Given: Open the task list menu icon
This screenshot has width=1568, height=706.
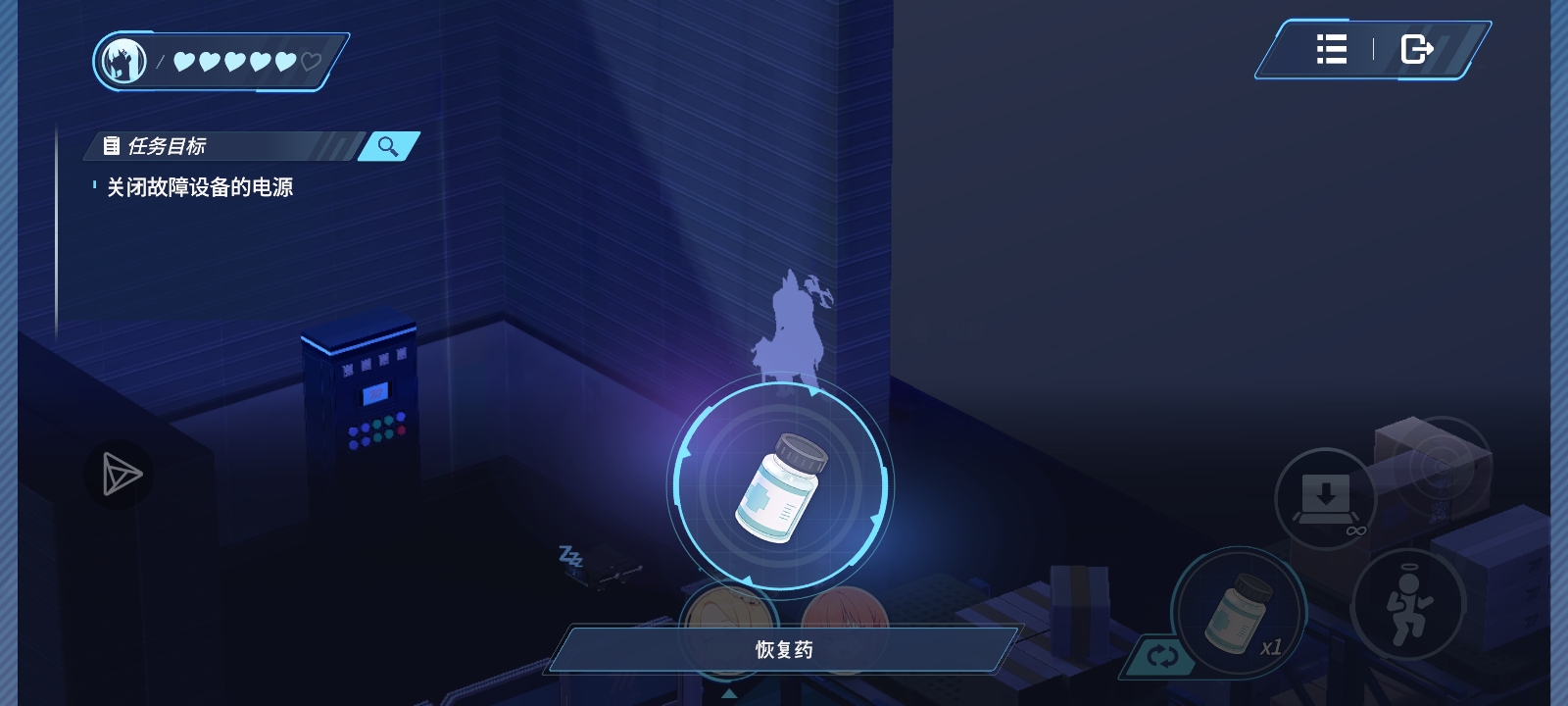Looking at the screenshot, I should pyautogui.click(x=1331, y=49).
